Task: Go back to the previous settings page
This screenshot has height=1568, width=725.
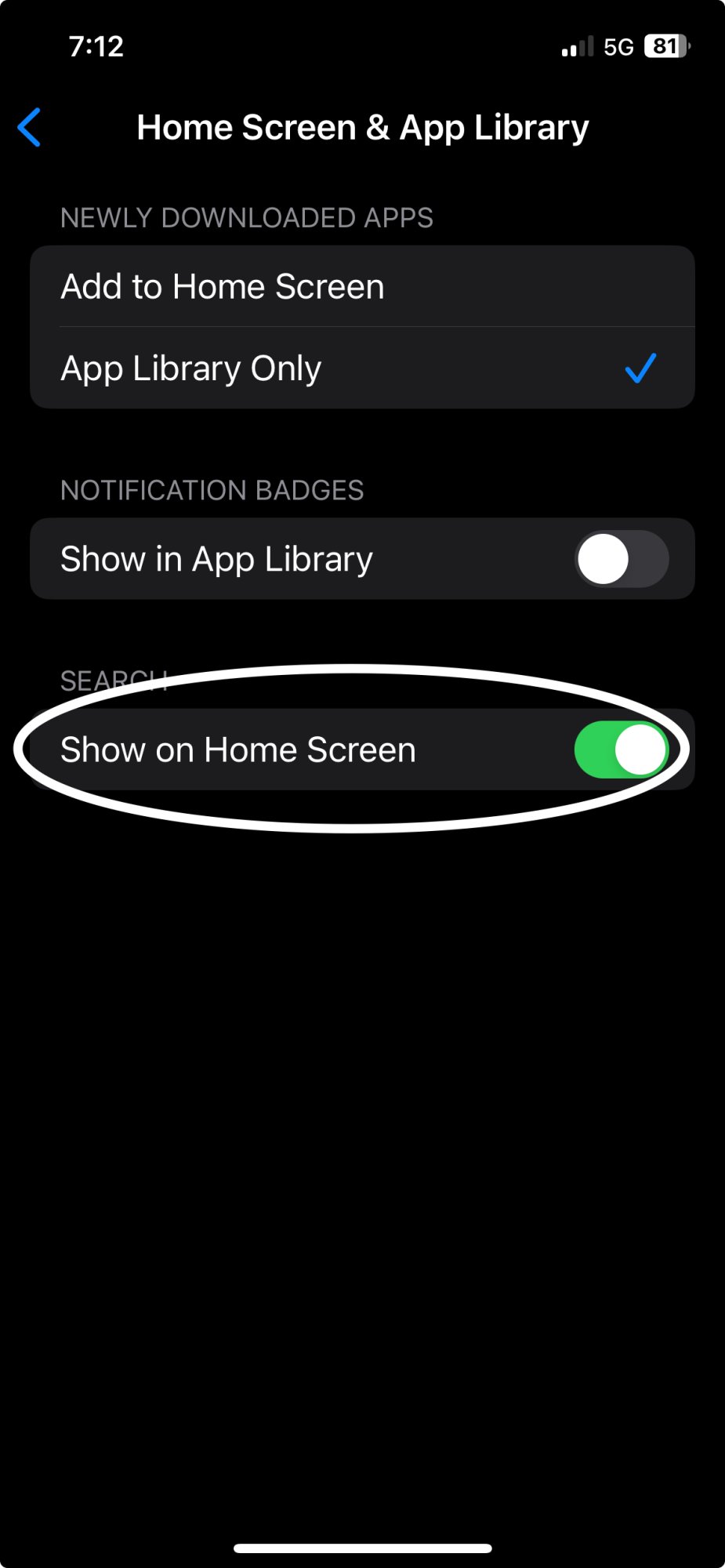Action: pos(30,128)
